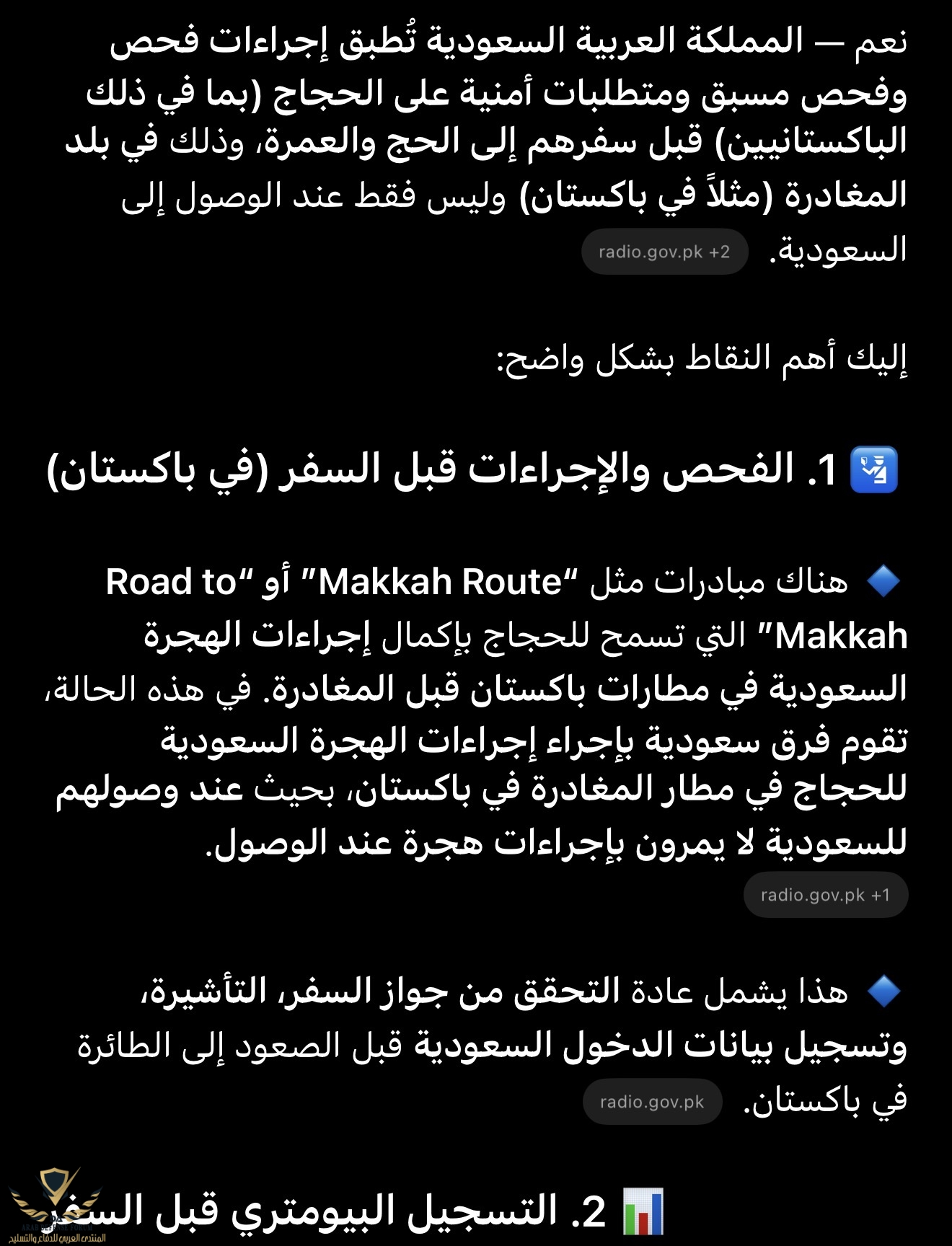Open the radio.gov.pk +2 source chip

[x=664, y=252]
